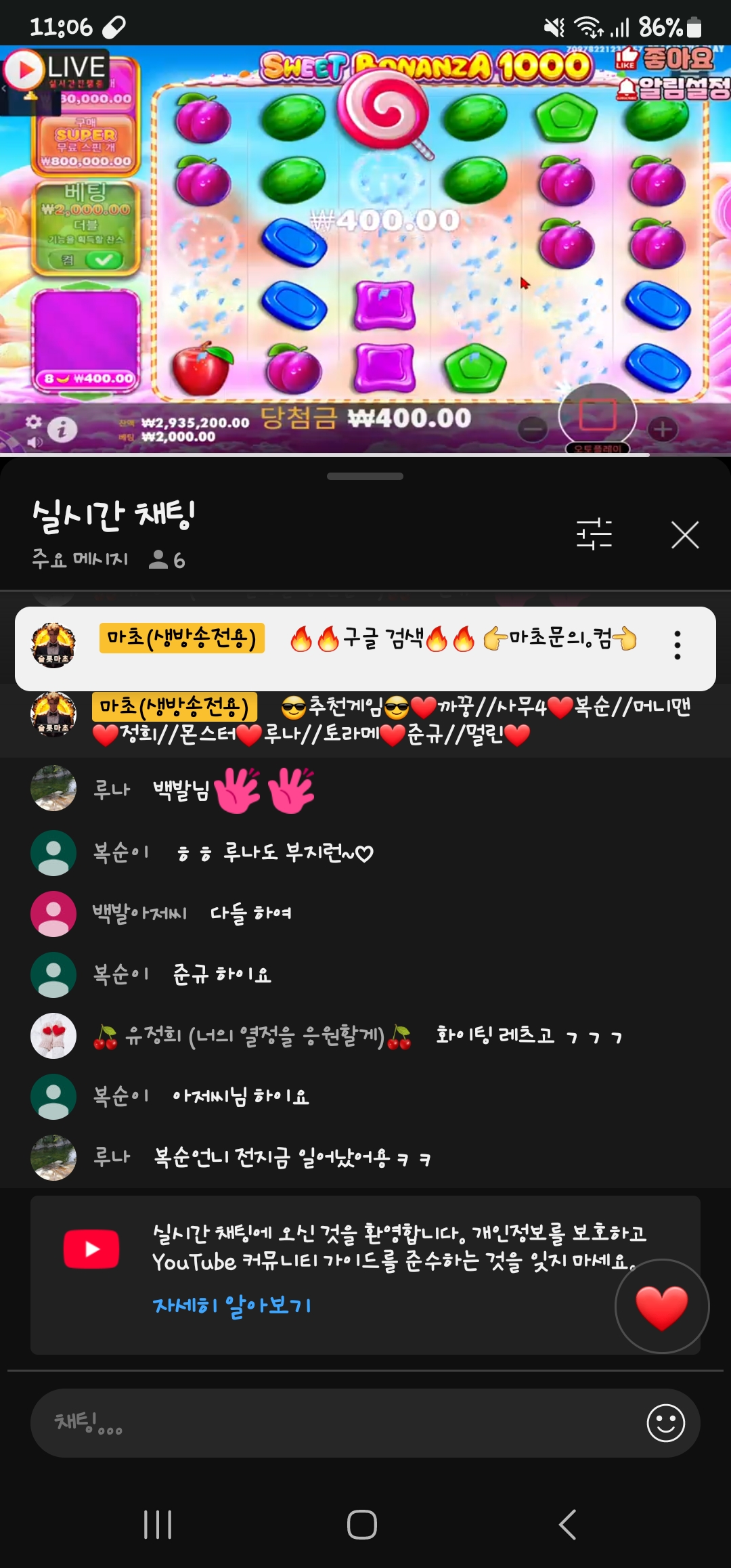Tap the 채팅 message input field
Image resolution: width=731 pixels, height=1568 pixels.
(x=338, y=1423)
